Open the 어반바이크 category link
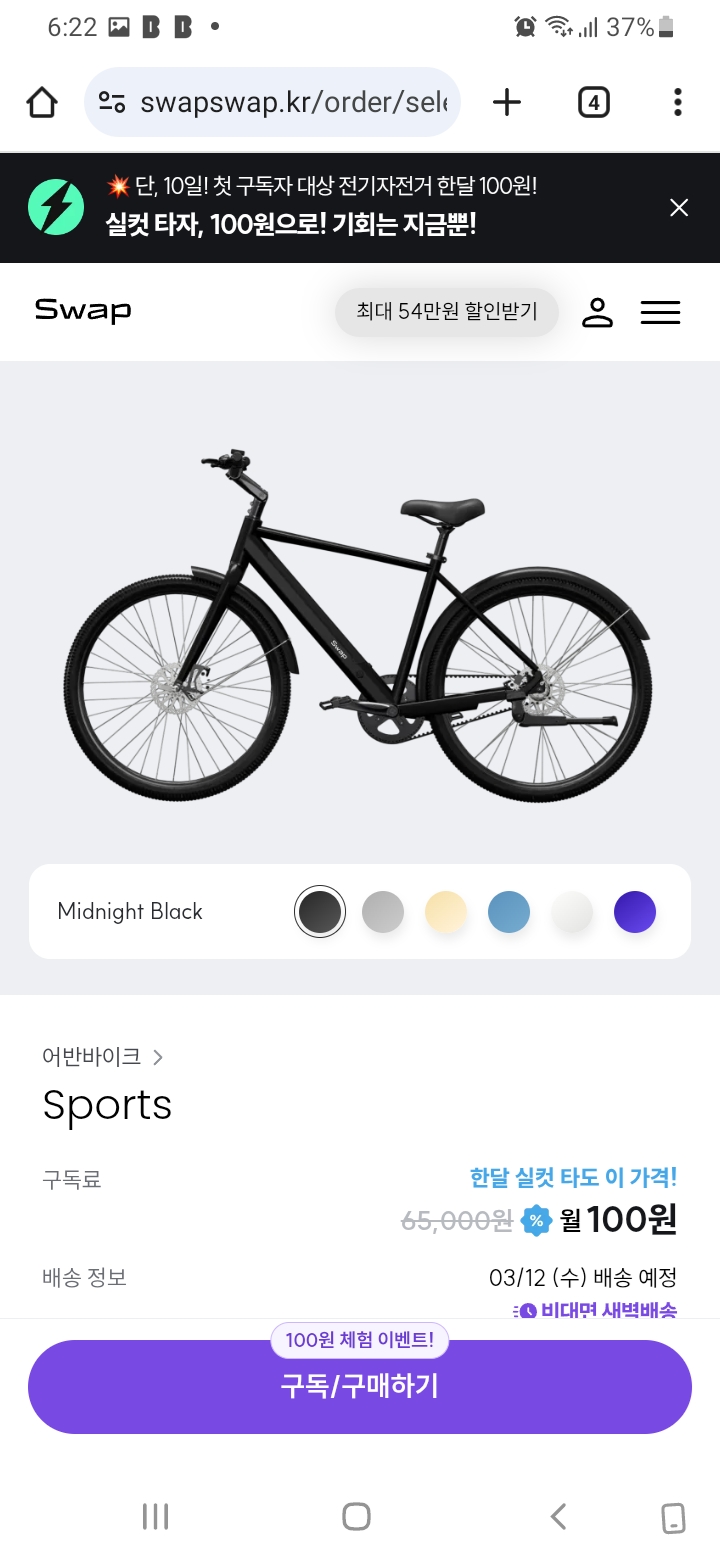 (x=102, y=1056)
